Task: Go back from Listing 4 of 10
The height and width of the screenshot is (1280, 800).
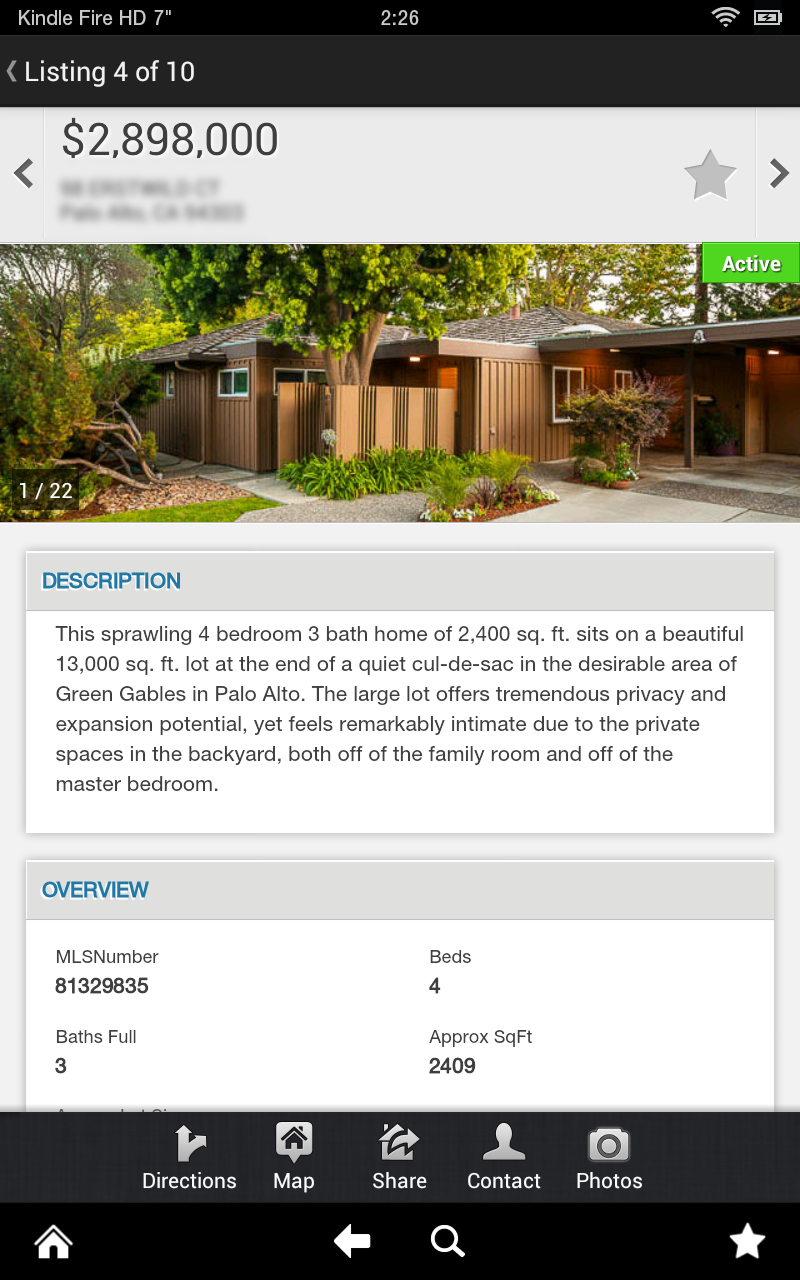Action: coord(100,72)
